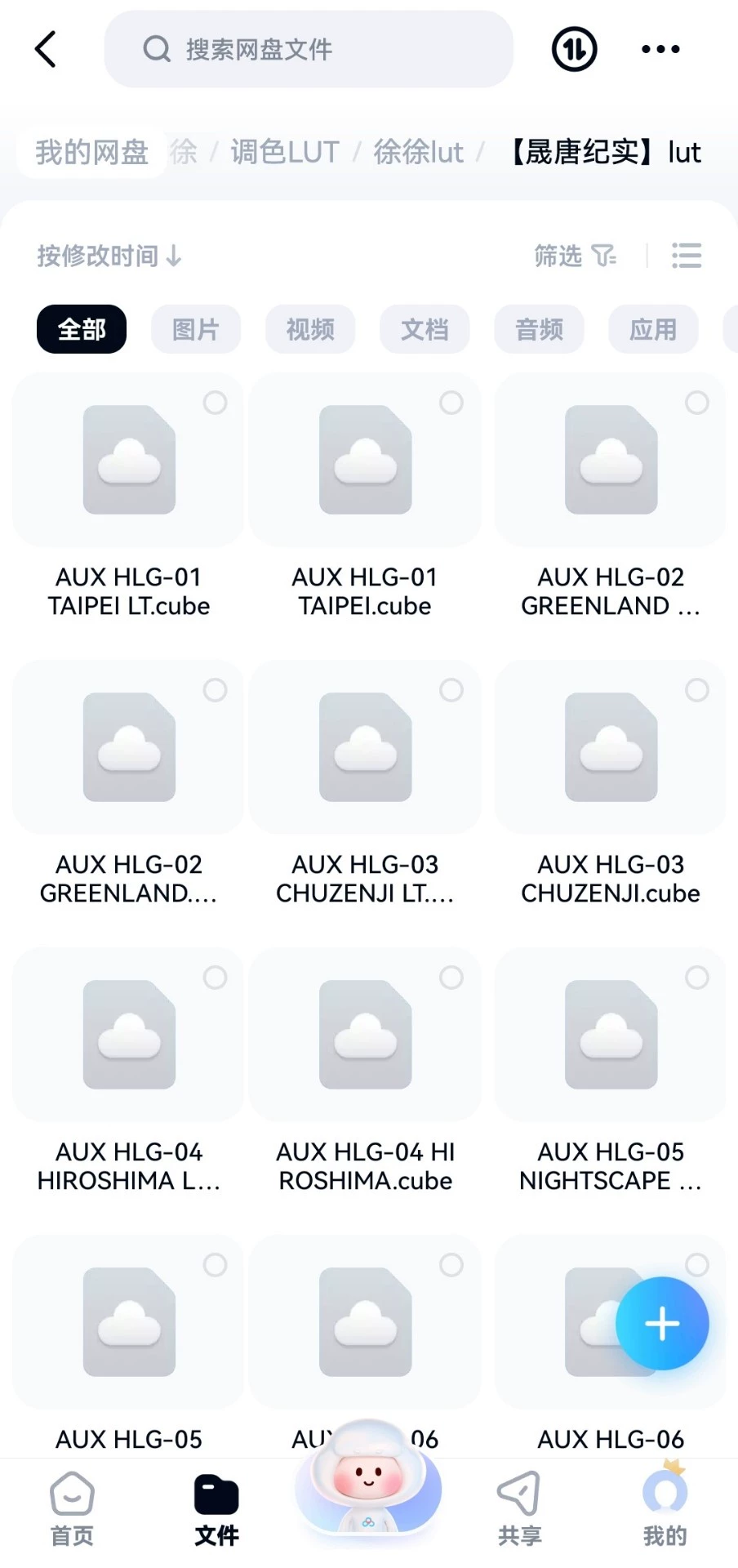738x1568 pixels.
Task: Tick the selection circle on AUX HLG-04 HIROSHIMA.cube
Action: [451, 977]
